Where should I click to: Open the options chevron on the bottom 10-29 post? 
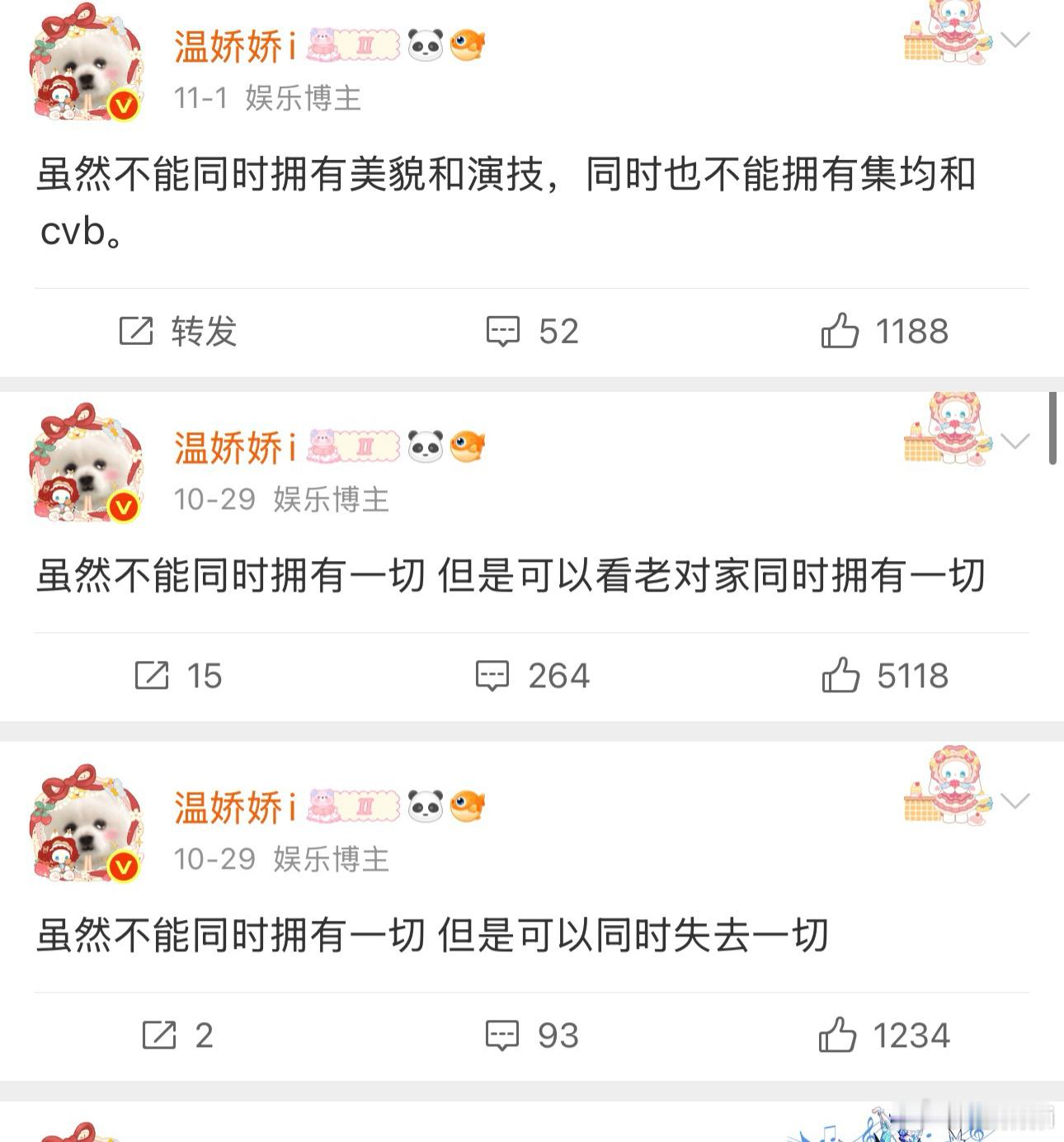(1016, 800)
